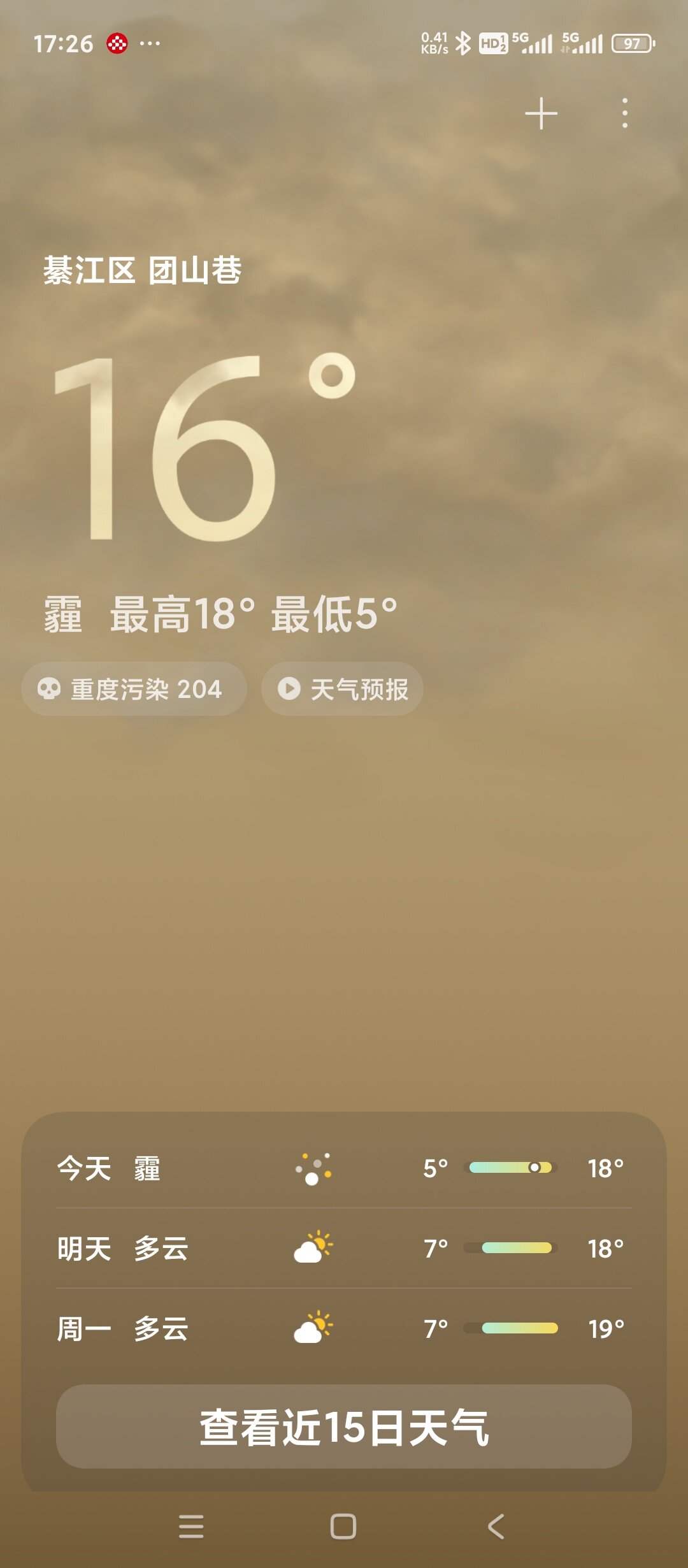Viewport: 688px width, 1568px height.
Task: Add a new city with the plus icon
Action: [541, 113]
